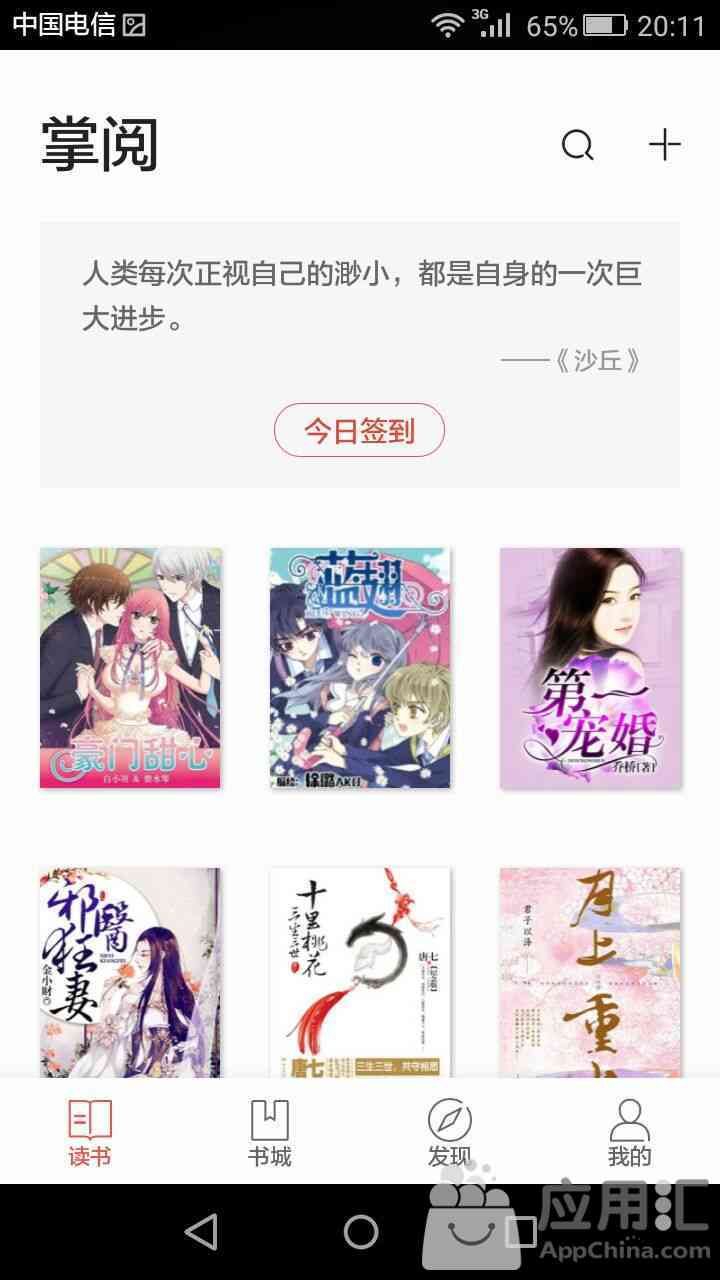The image size is (720, 1280).
Task: Open the search icon
Action: 577,146
